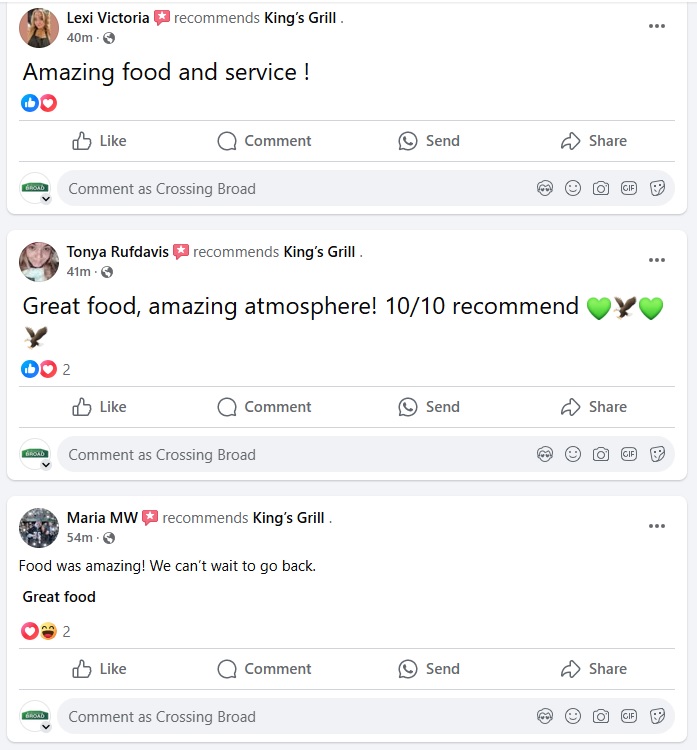Viewport: 697px width, 750px height.
Task: Open overflow menu on Lexi Victoria's post
Action: pyautogui.click(x=656, y=26)
